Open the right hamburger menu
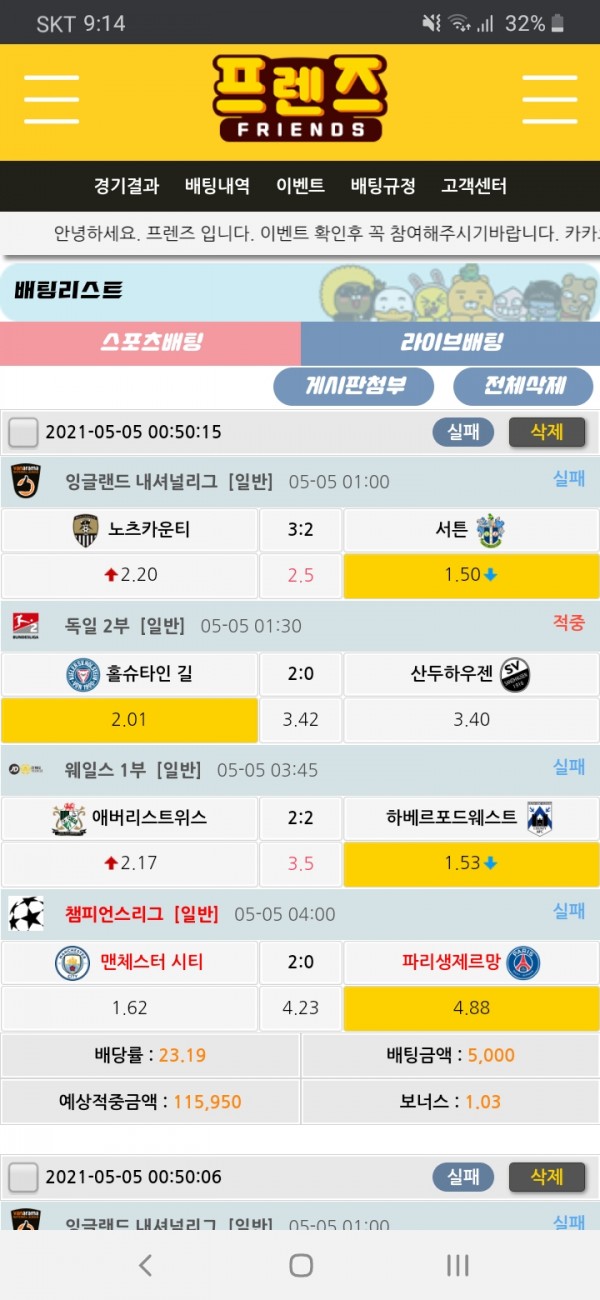This screenshot has width=600, height=1300. point(549,98)
